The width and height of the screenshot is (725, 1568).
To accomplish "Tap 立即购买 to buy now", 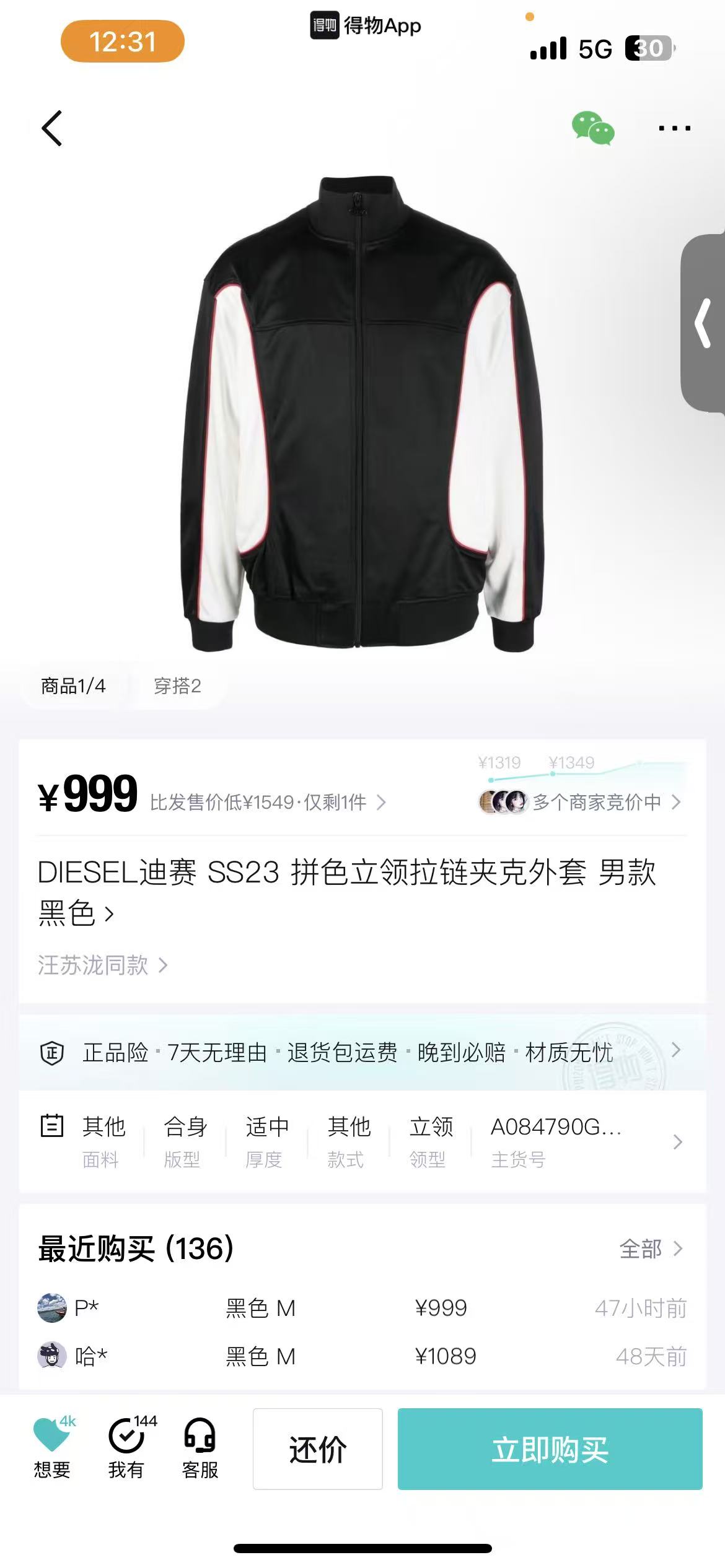I will (550, 1449).
